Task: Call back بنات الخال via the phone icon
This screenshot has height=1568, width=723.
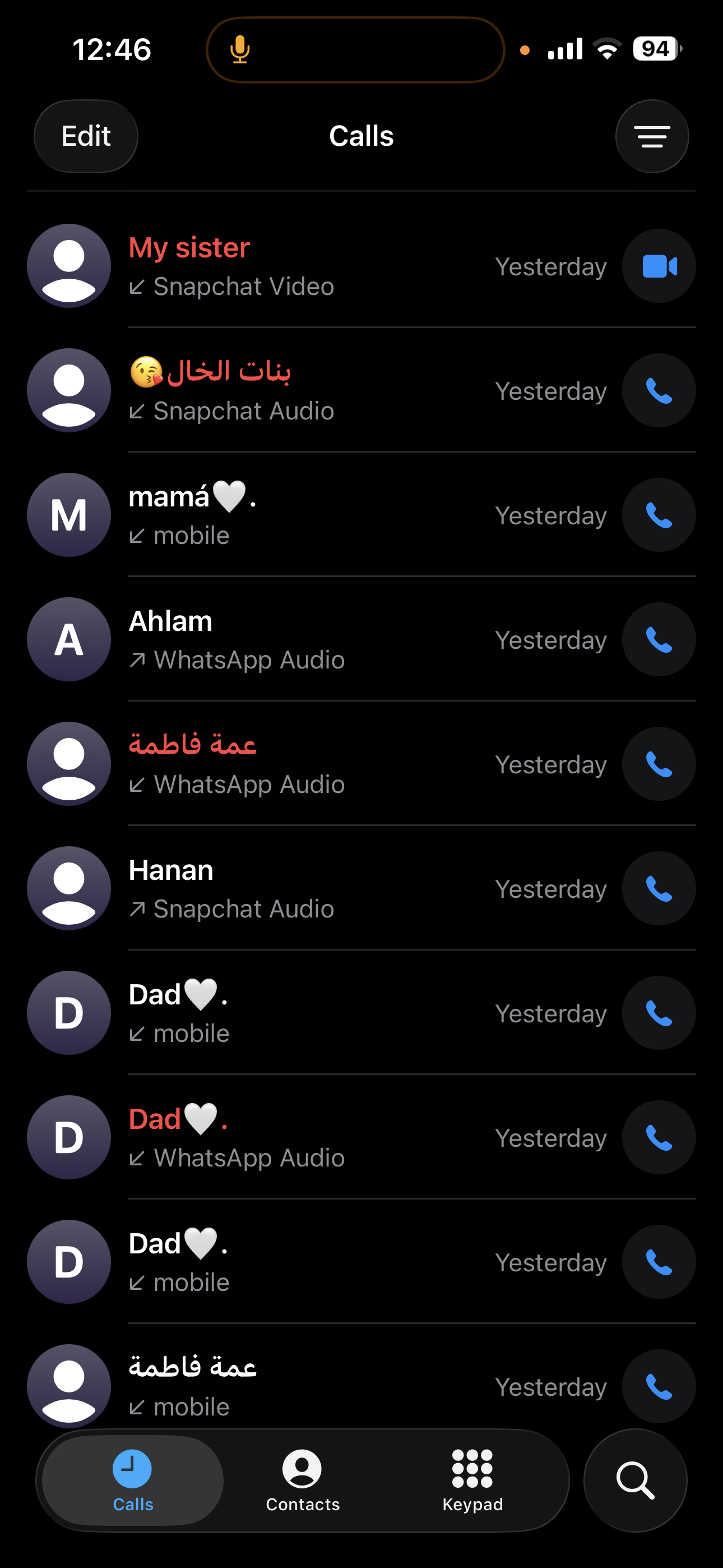Action: 659,391
